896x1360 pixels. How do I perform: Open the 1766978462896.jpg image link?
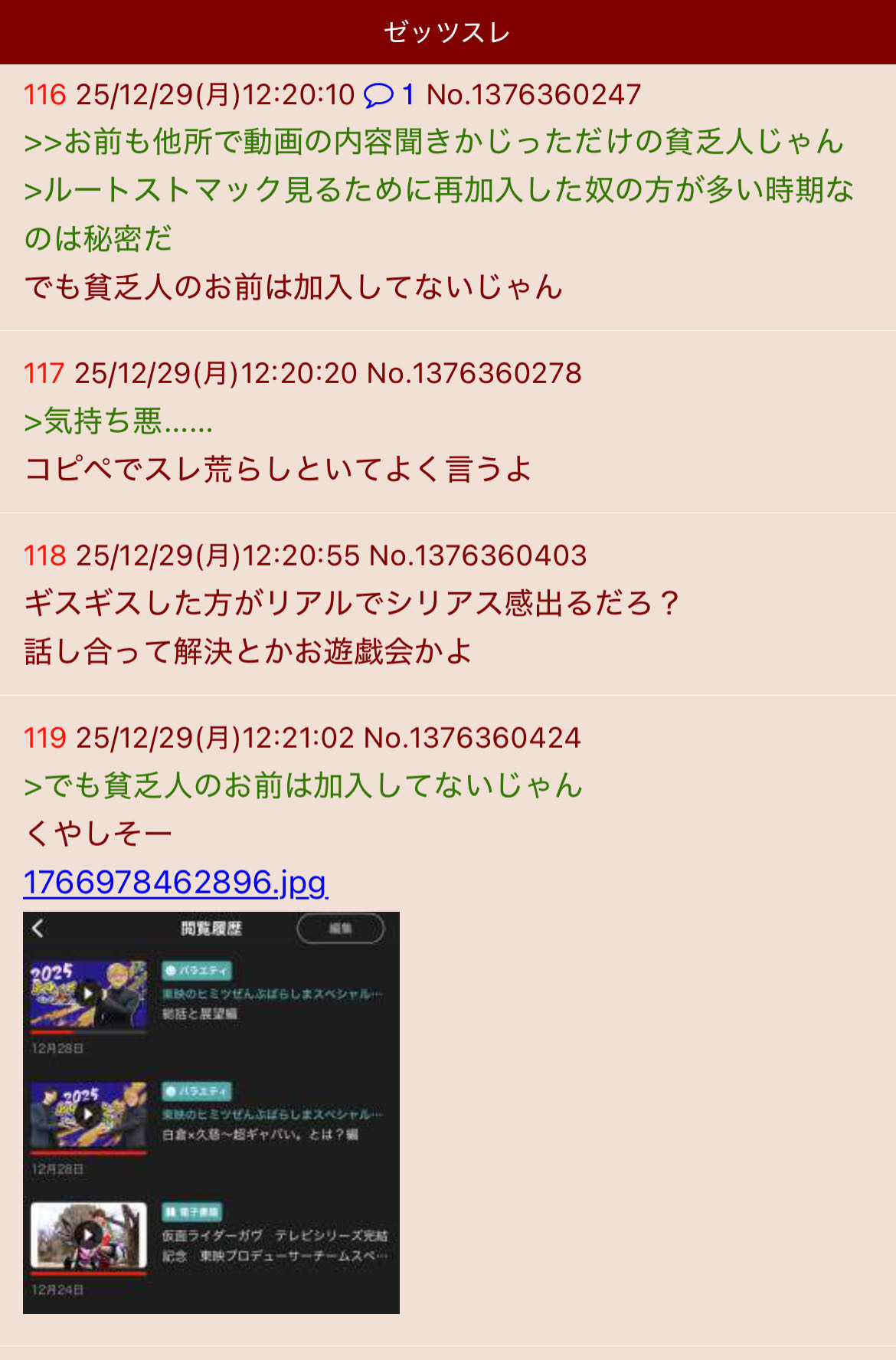[175, 883]
